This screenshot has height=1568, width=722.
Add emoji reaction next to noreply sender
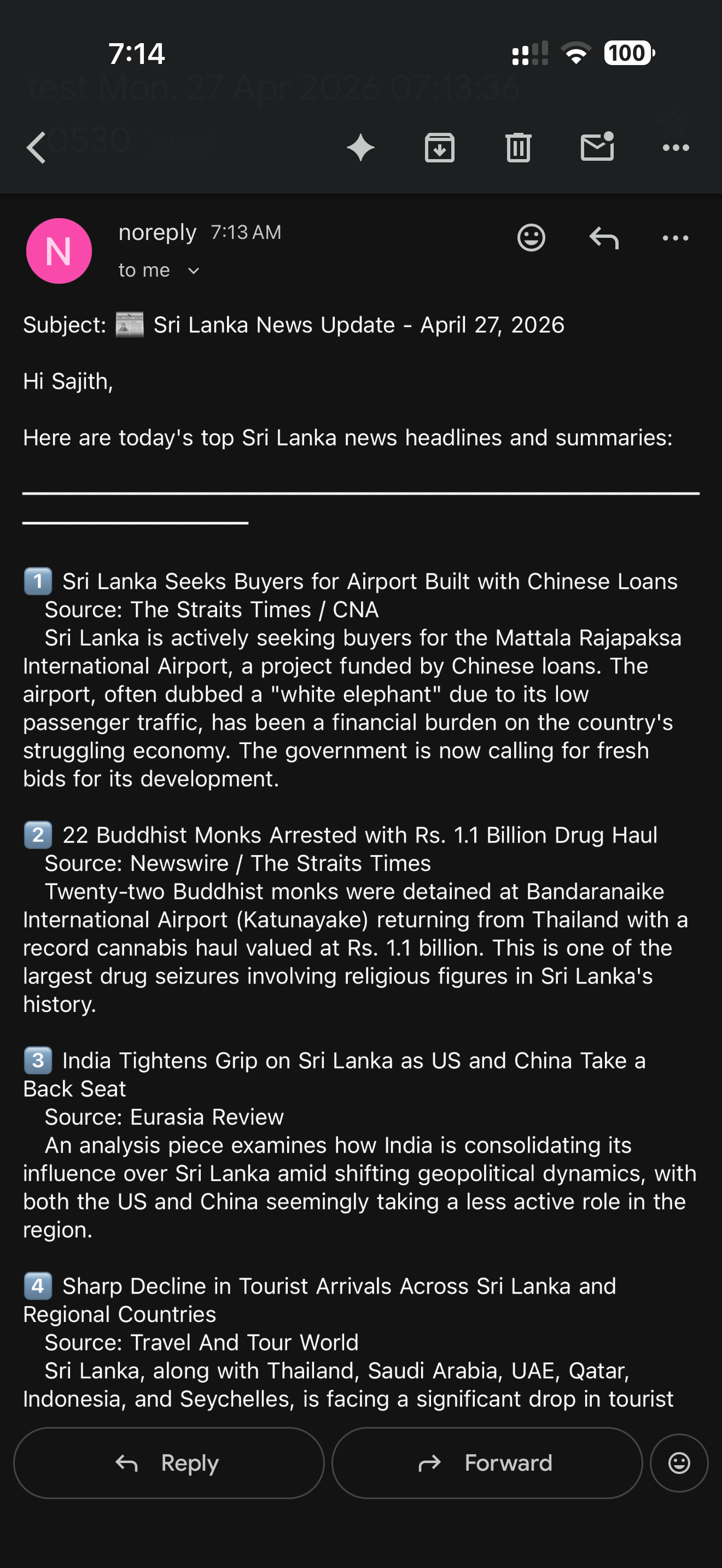(531, 237)
